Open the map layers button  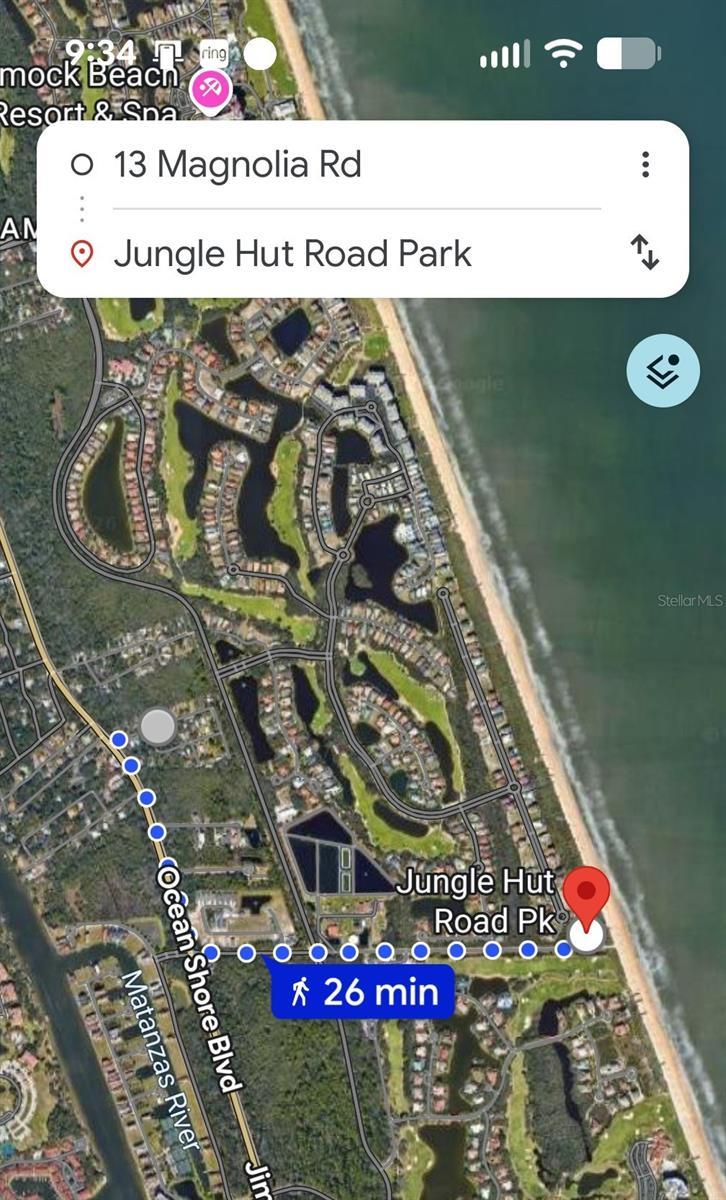pos(663,371)
